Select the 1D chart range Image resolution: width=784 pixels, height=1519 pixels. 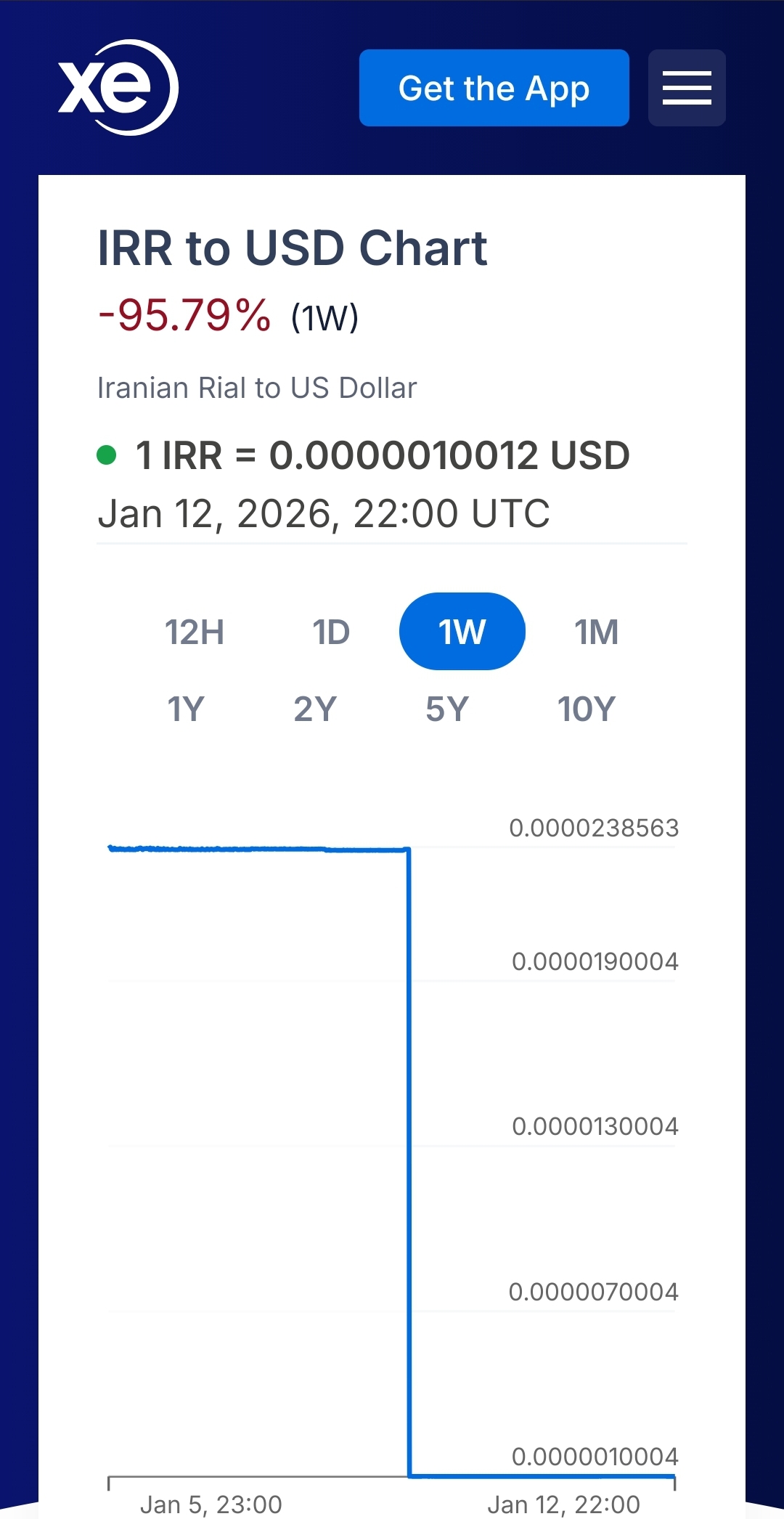(x=331, y=632)
